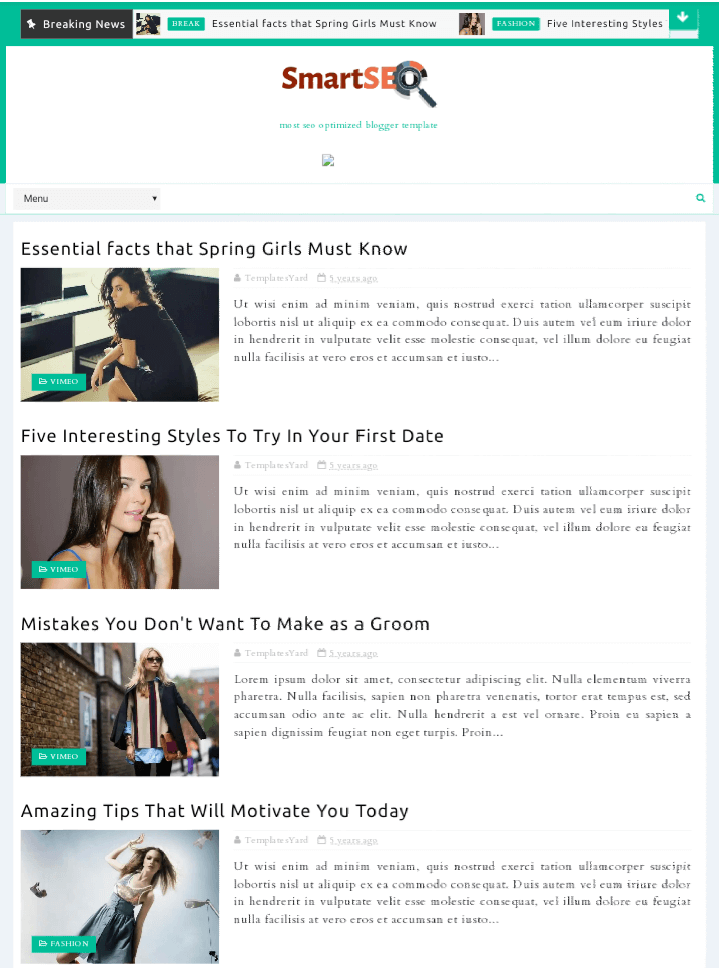
Task: View Amazing Tips That Will Motivate You Today
Action: [214, 811]
